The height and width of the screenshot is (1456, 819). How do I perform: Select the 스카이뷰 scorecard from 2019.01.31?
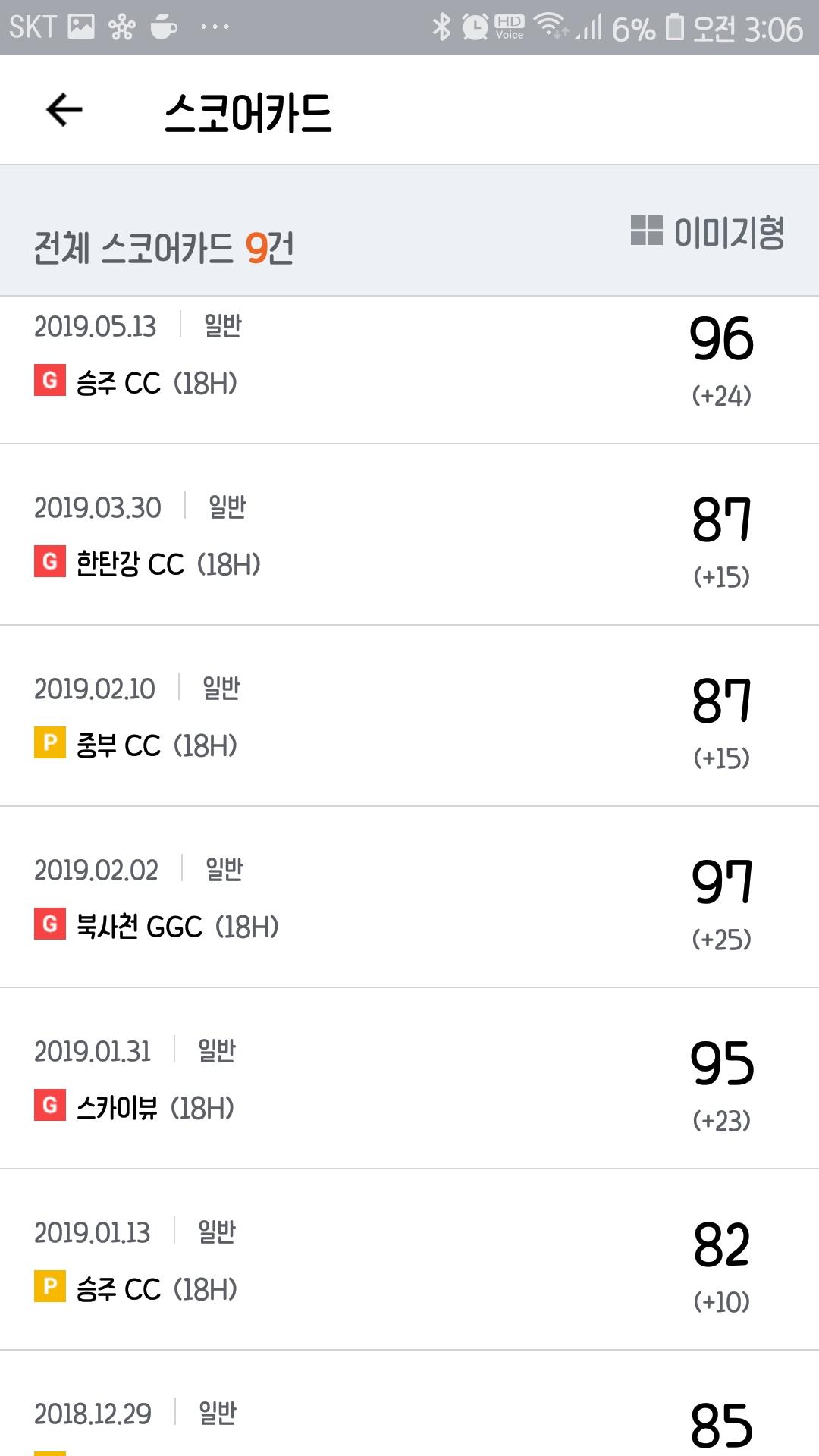(x=409, y=1079)
